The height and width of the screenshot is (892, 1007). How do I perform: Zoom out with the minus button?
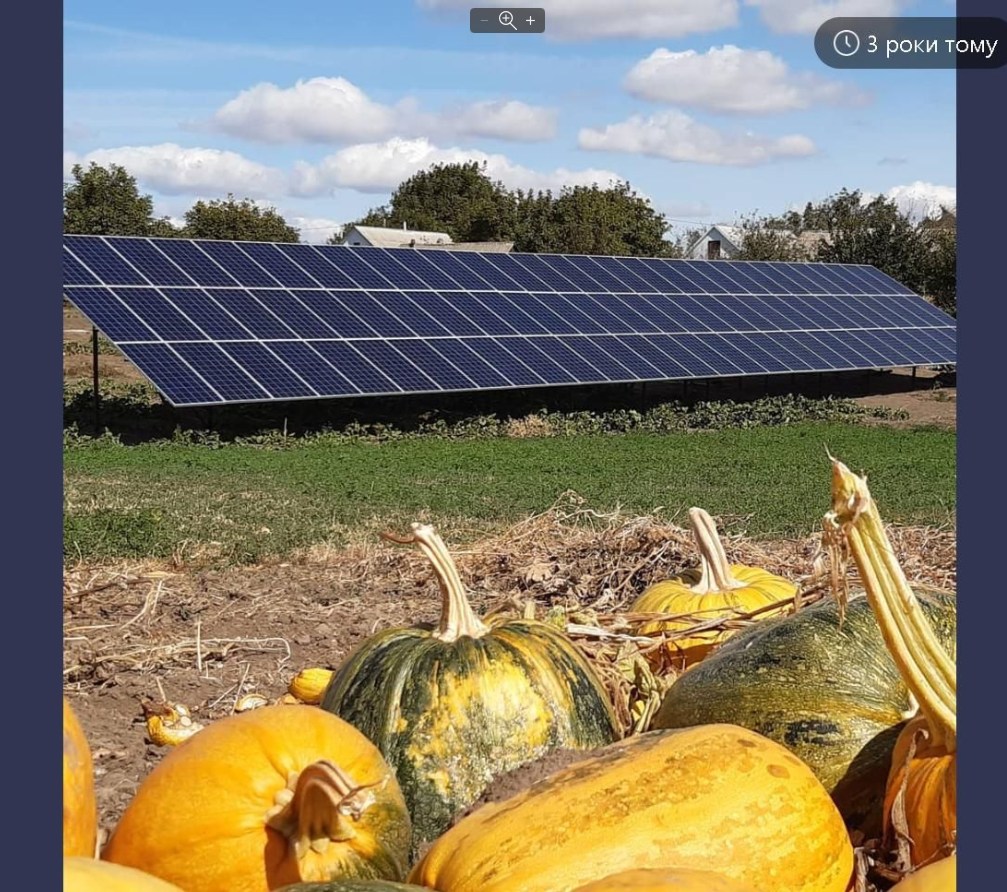[x=484, y=21]
